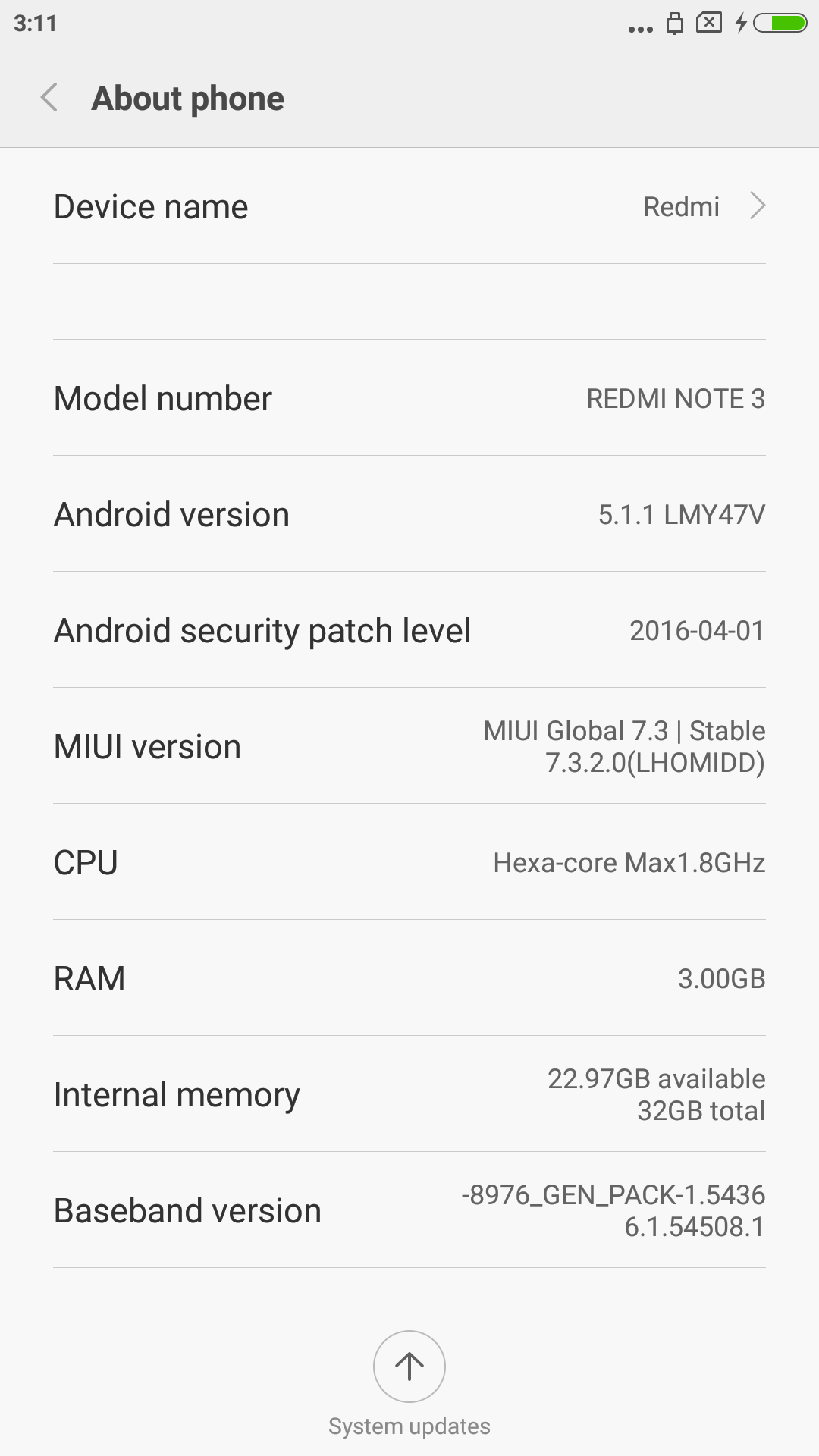Open the Device name setting
This screenshot has width=819, height=1456.
409,206
